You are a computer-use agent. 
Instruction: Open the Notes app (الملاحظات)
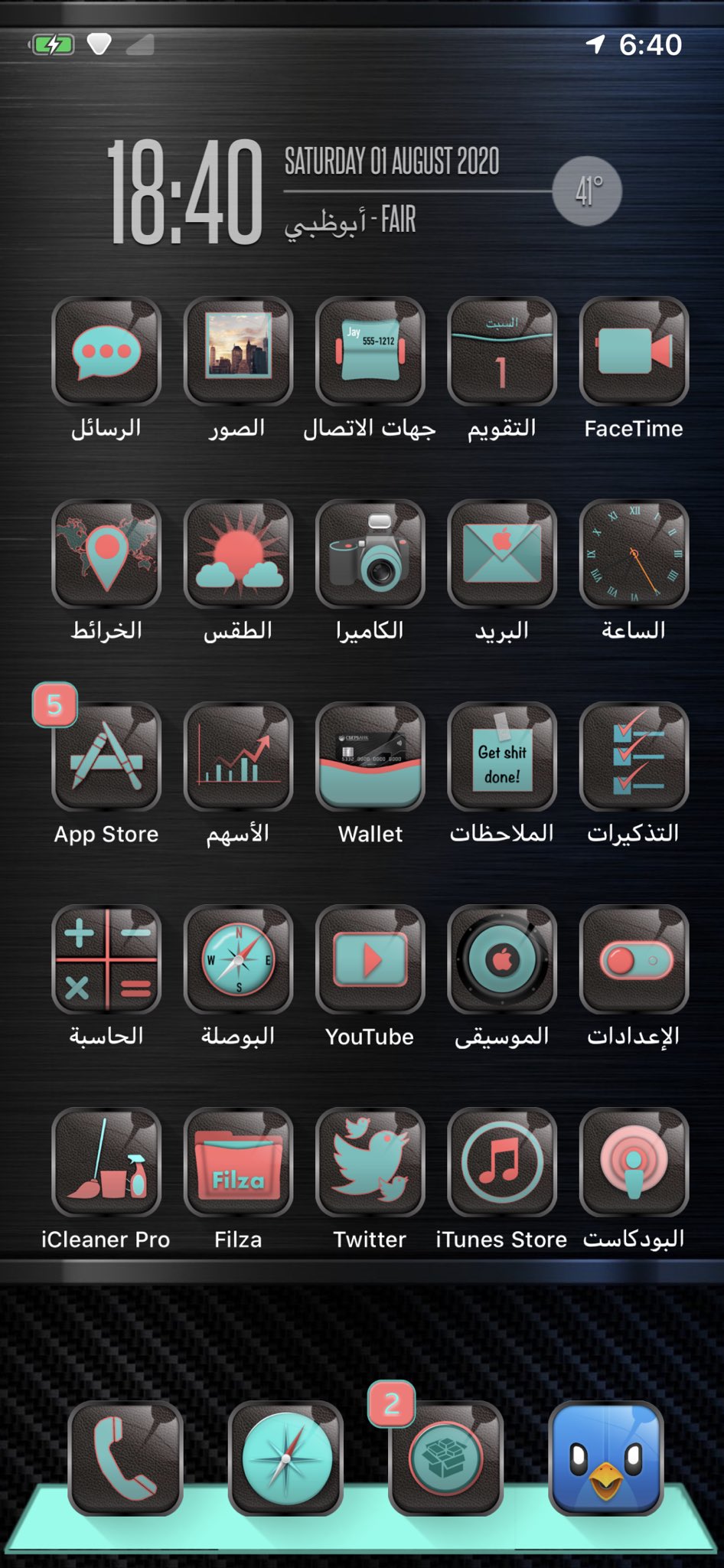pyautogui.click(x=502, y=756)
